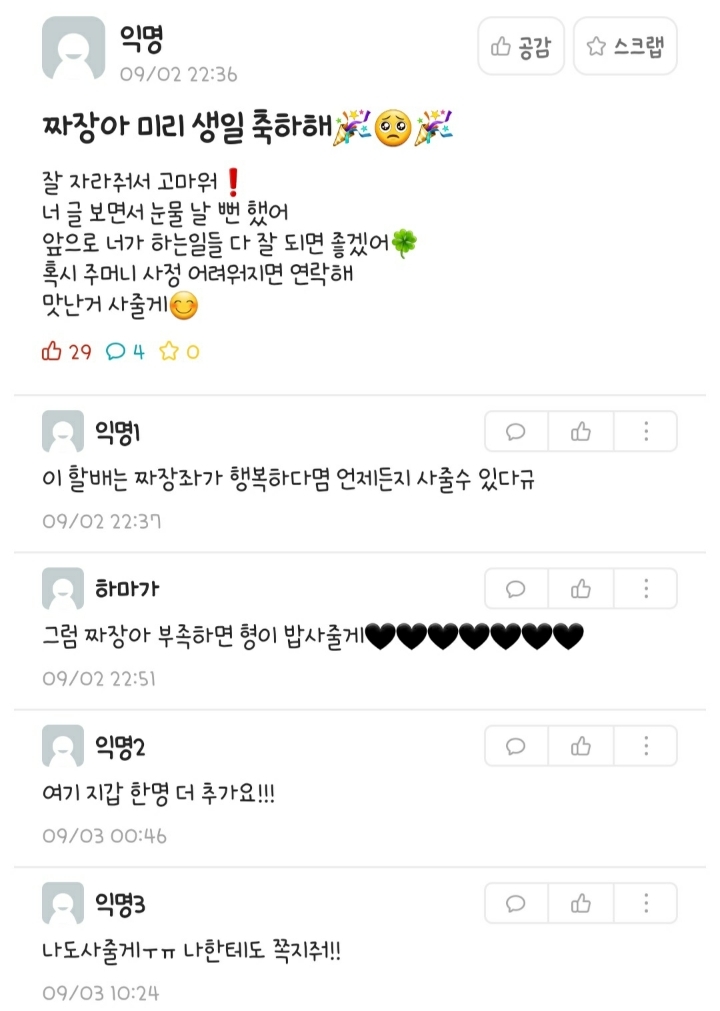The height and width of the screenshot is (1011, 720).
Task: Click 하마가's profile avatar
Action: 61,588
